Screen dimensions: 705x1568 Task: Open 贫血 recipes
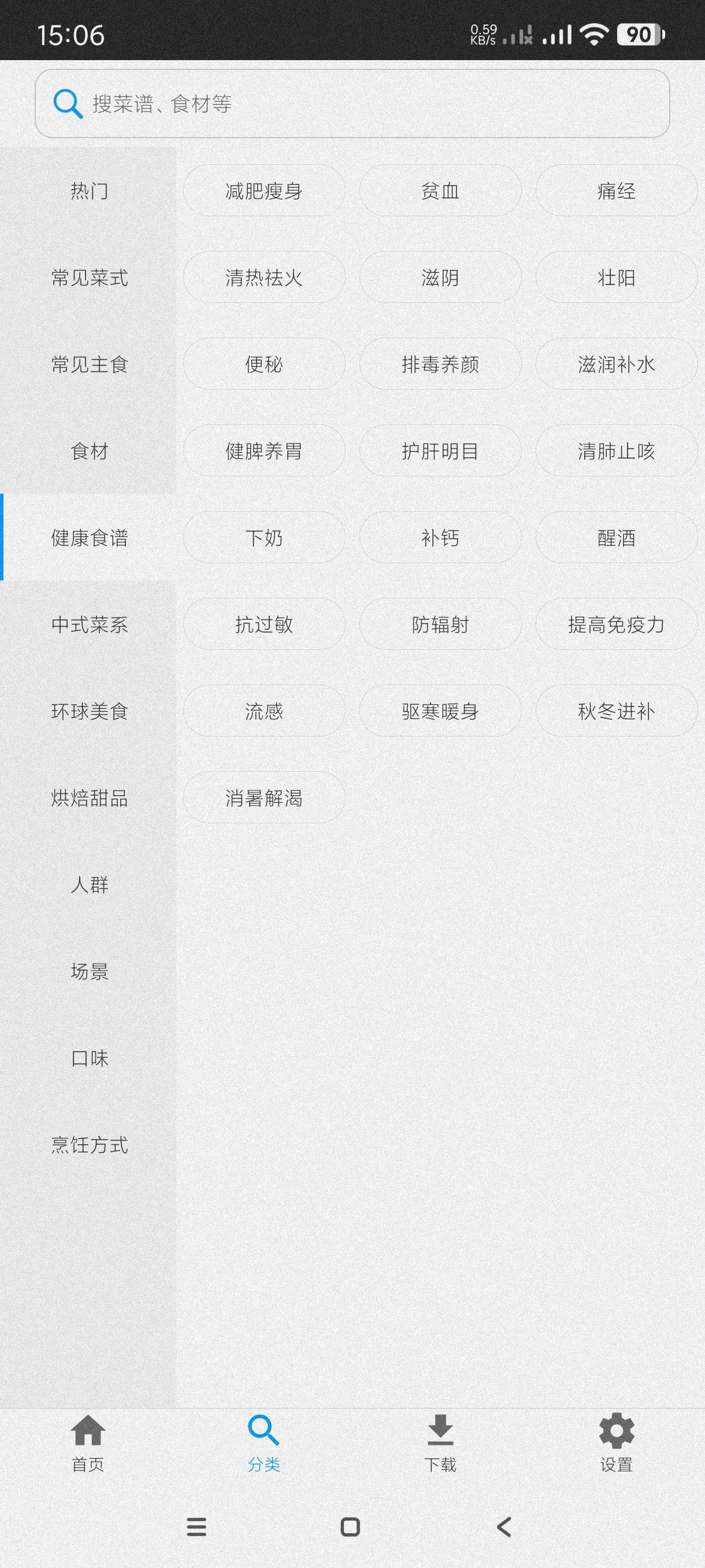coord(440,191)
